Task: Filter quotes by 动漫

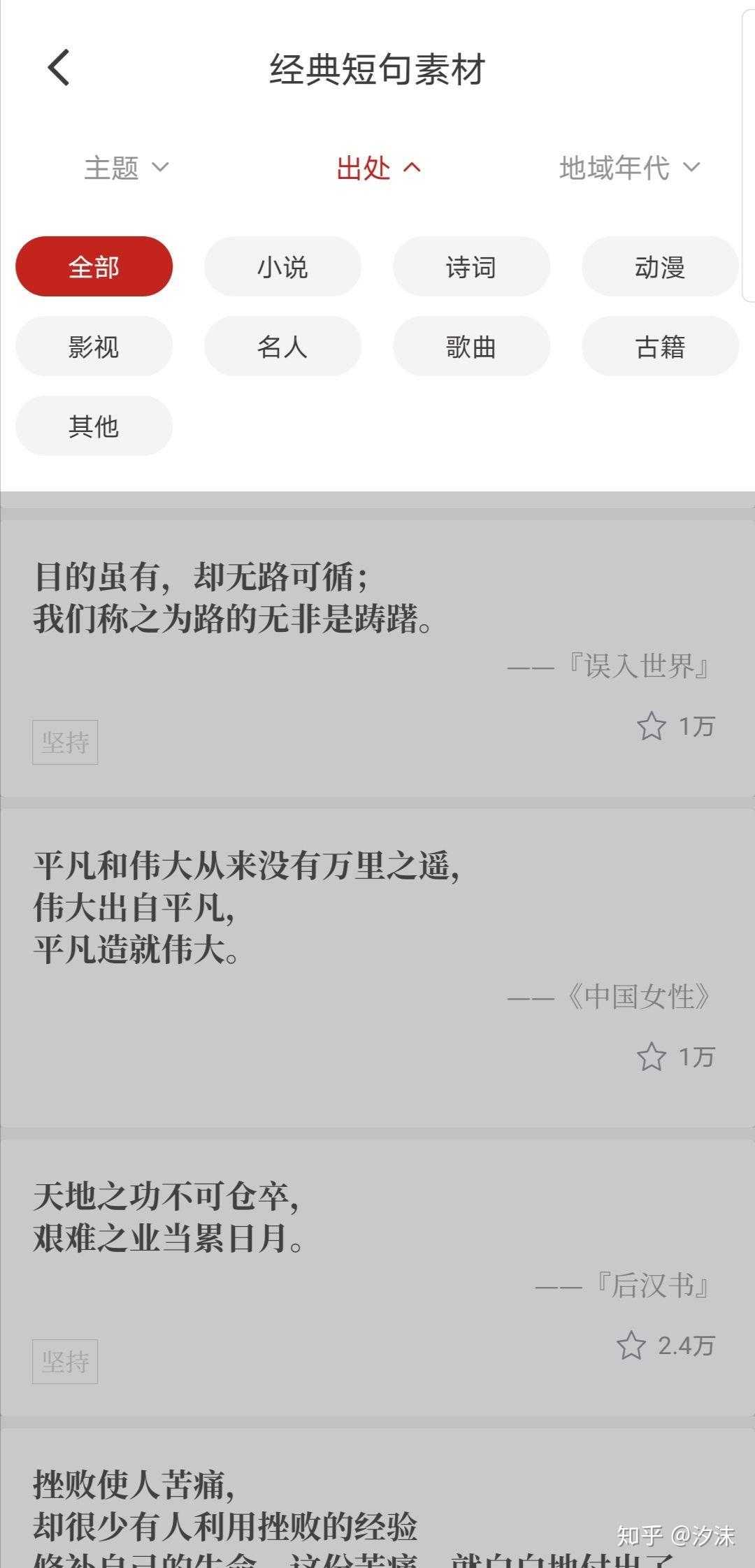Action: (x=659, y=266)
